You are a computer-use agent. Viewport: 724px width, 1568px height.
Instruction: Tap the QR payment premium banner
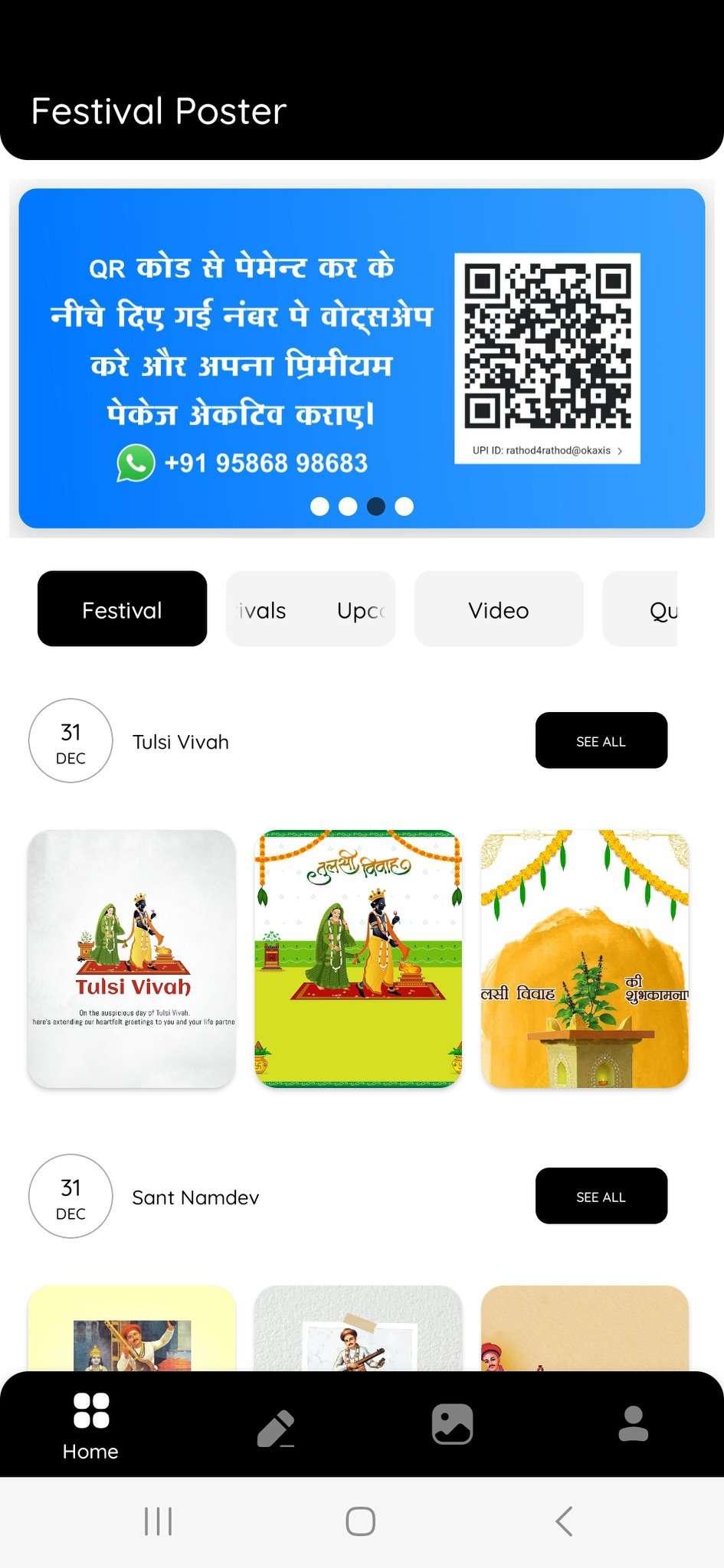(x=362, y=358)
